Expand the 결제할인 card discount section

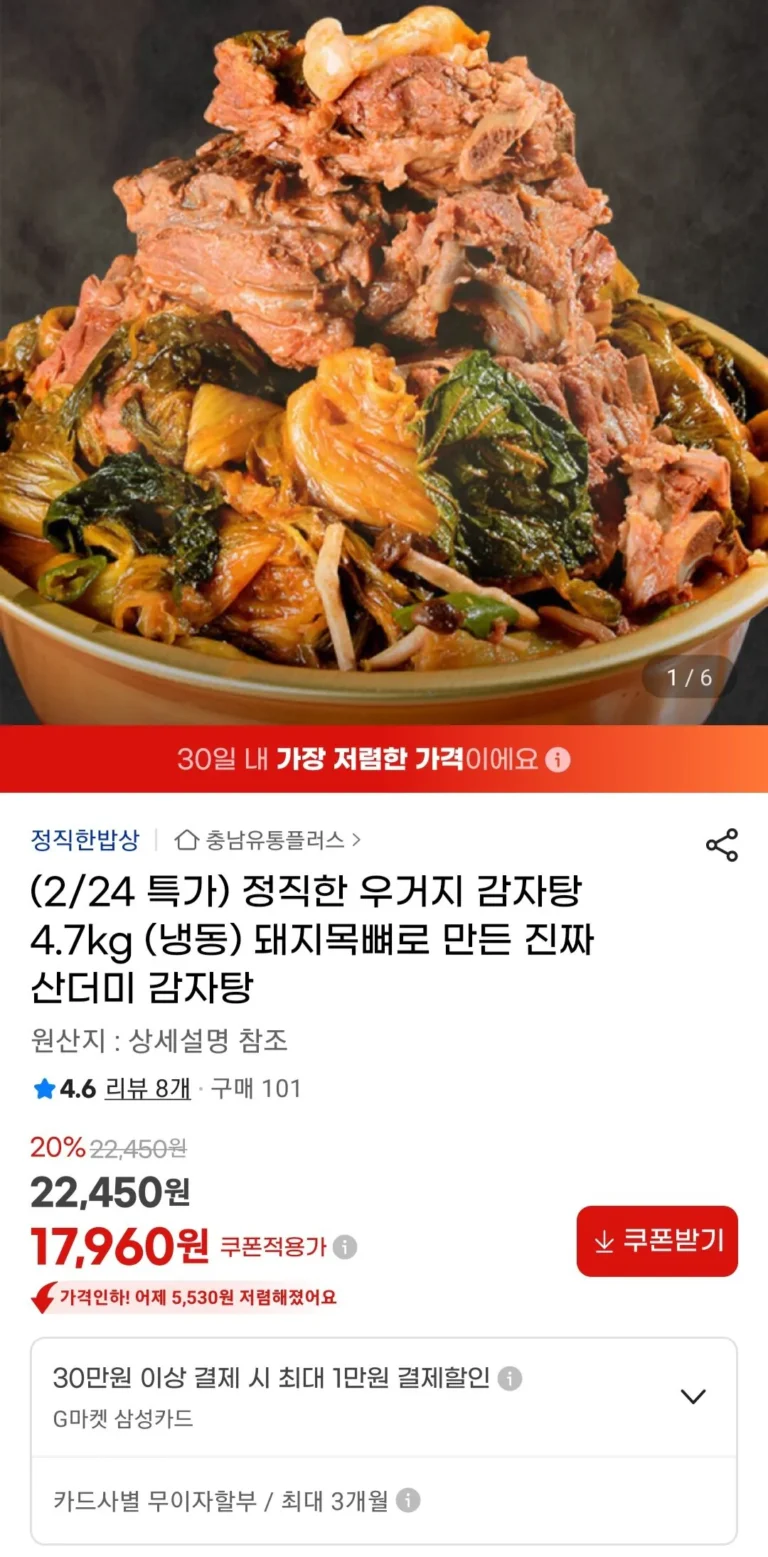point(693,1396)
